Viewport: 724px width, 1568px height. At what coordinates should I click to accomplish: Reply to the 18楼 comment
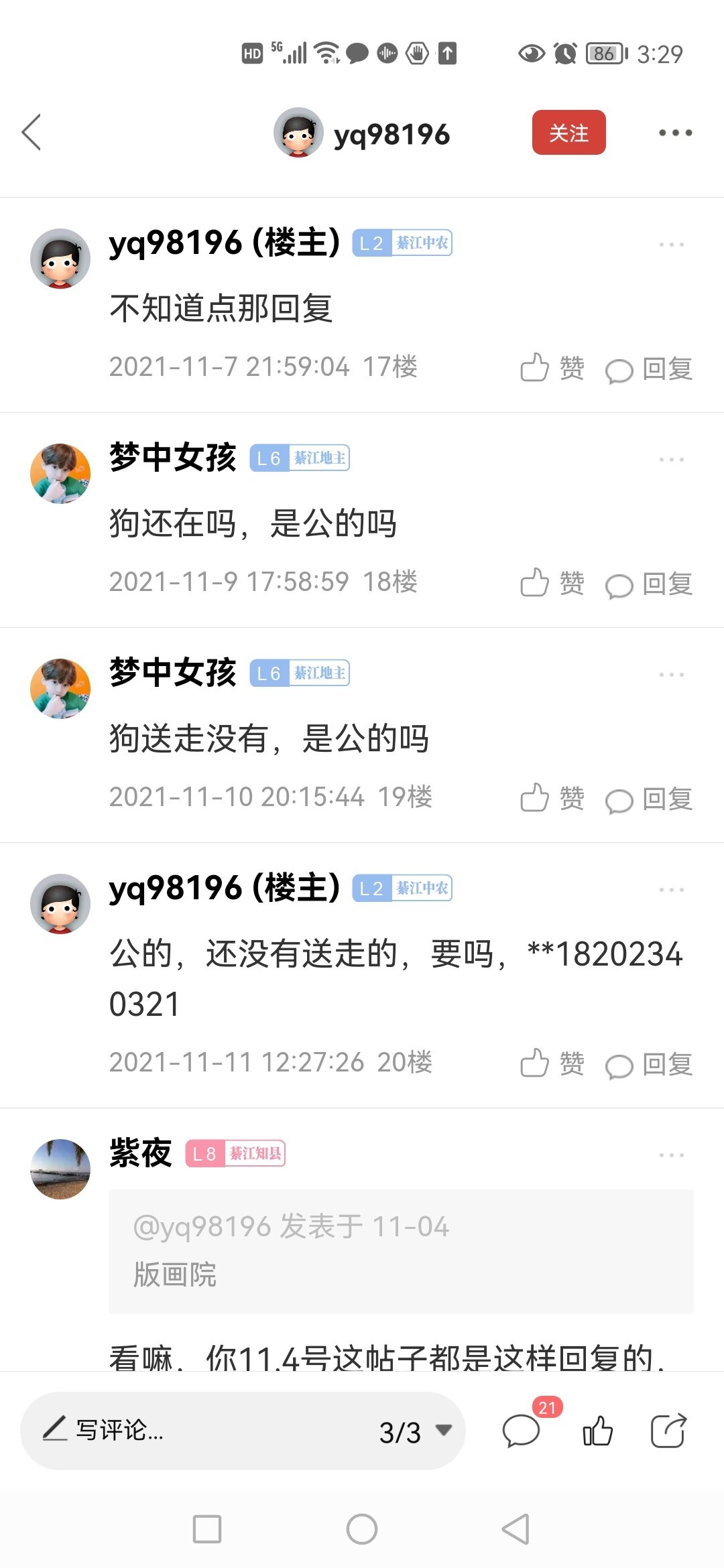click(649, 584)
